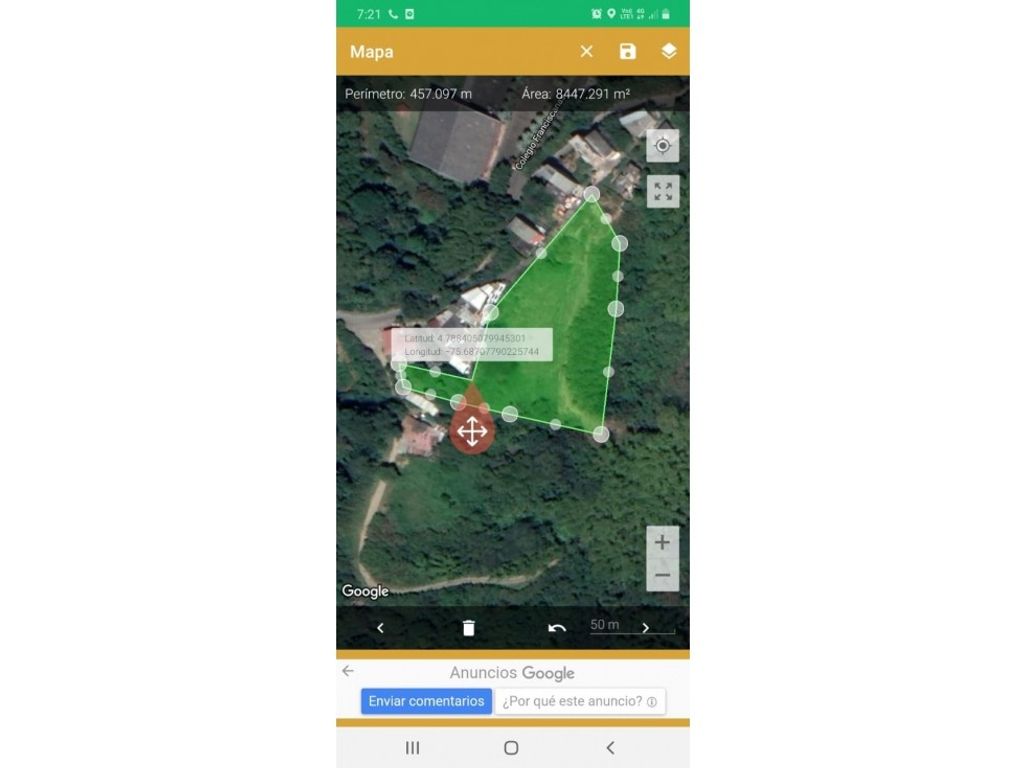1024x768 pixels.
Task: Zoom out of the map
Action: click(x=662, y=575)
